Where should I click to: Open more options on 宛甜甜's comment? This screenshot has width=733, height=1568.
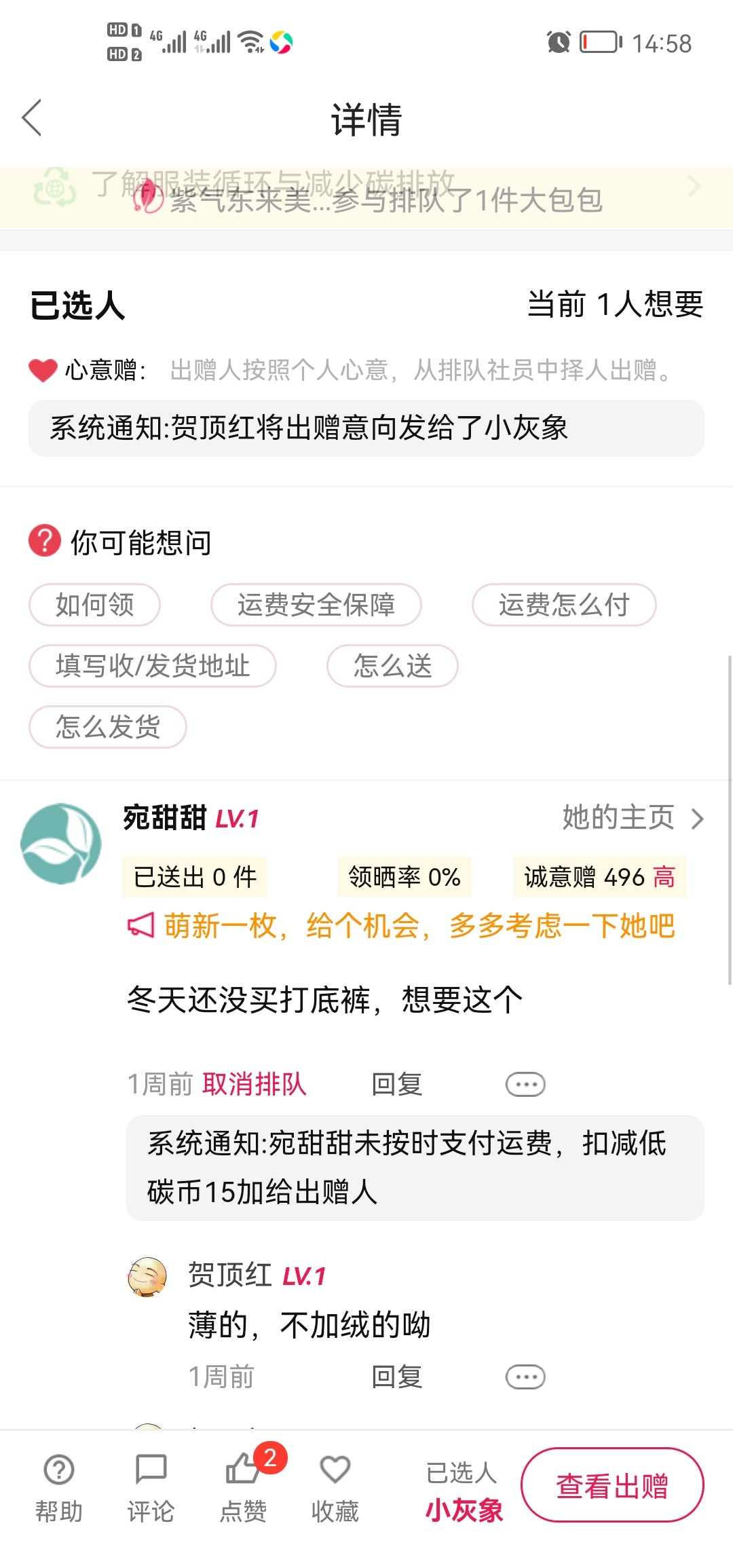525,1084
